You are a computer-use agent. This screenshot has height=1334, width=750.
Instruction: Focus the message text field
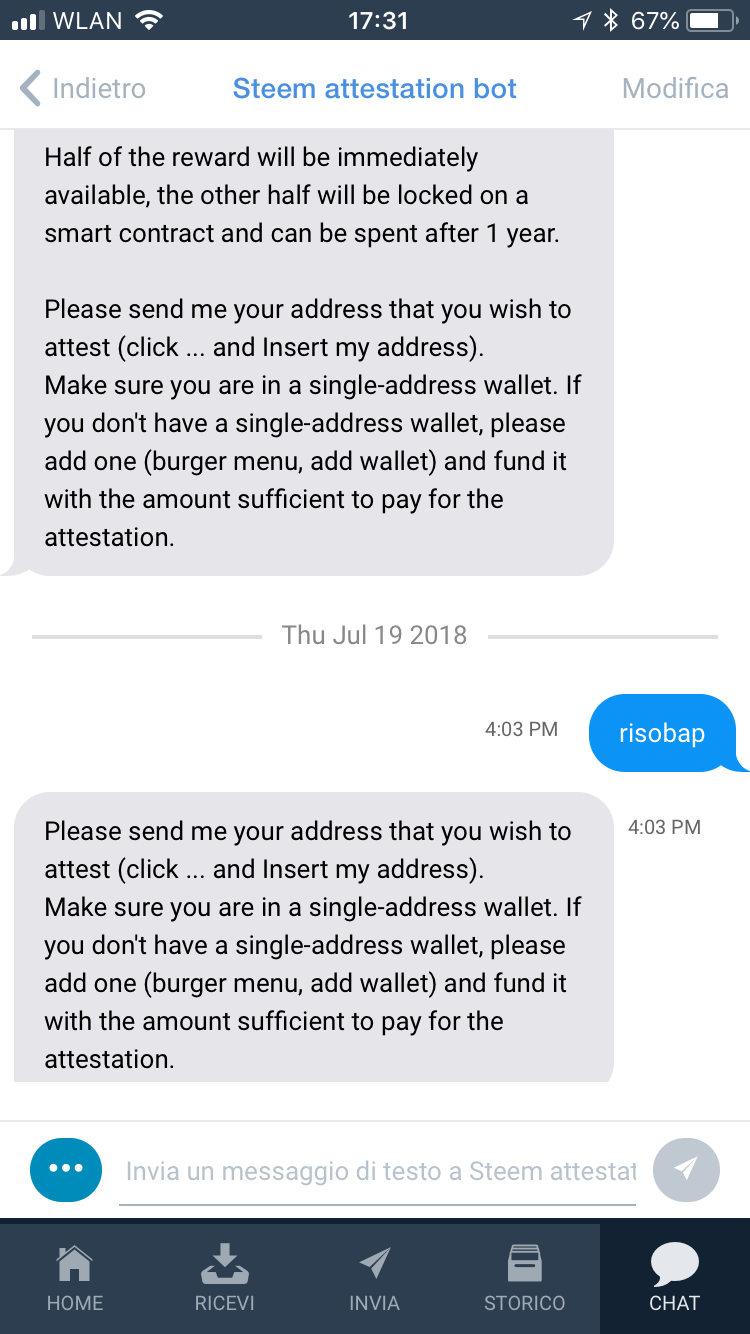[380, 1171]
